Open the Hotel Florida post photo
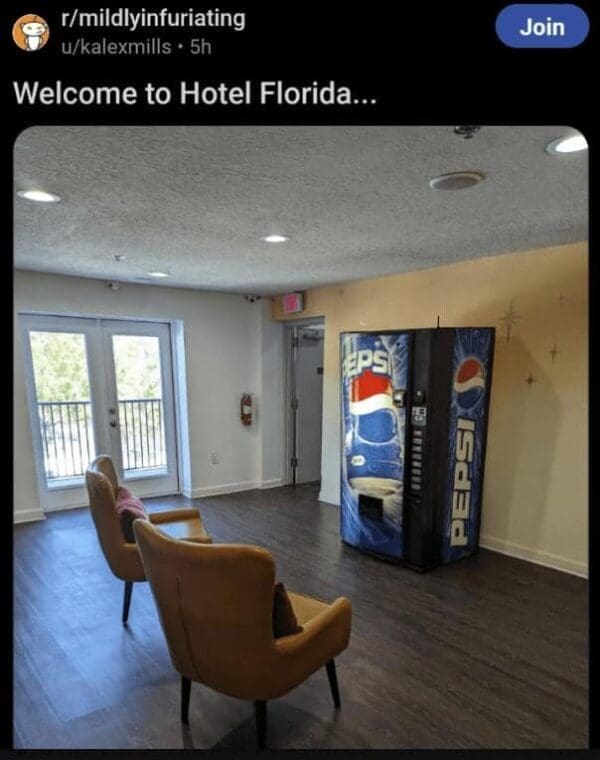This screenshot has width=600, height=760. [300, 437]
